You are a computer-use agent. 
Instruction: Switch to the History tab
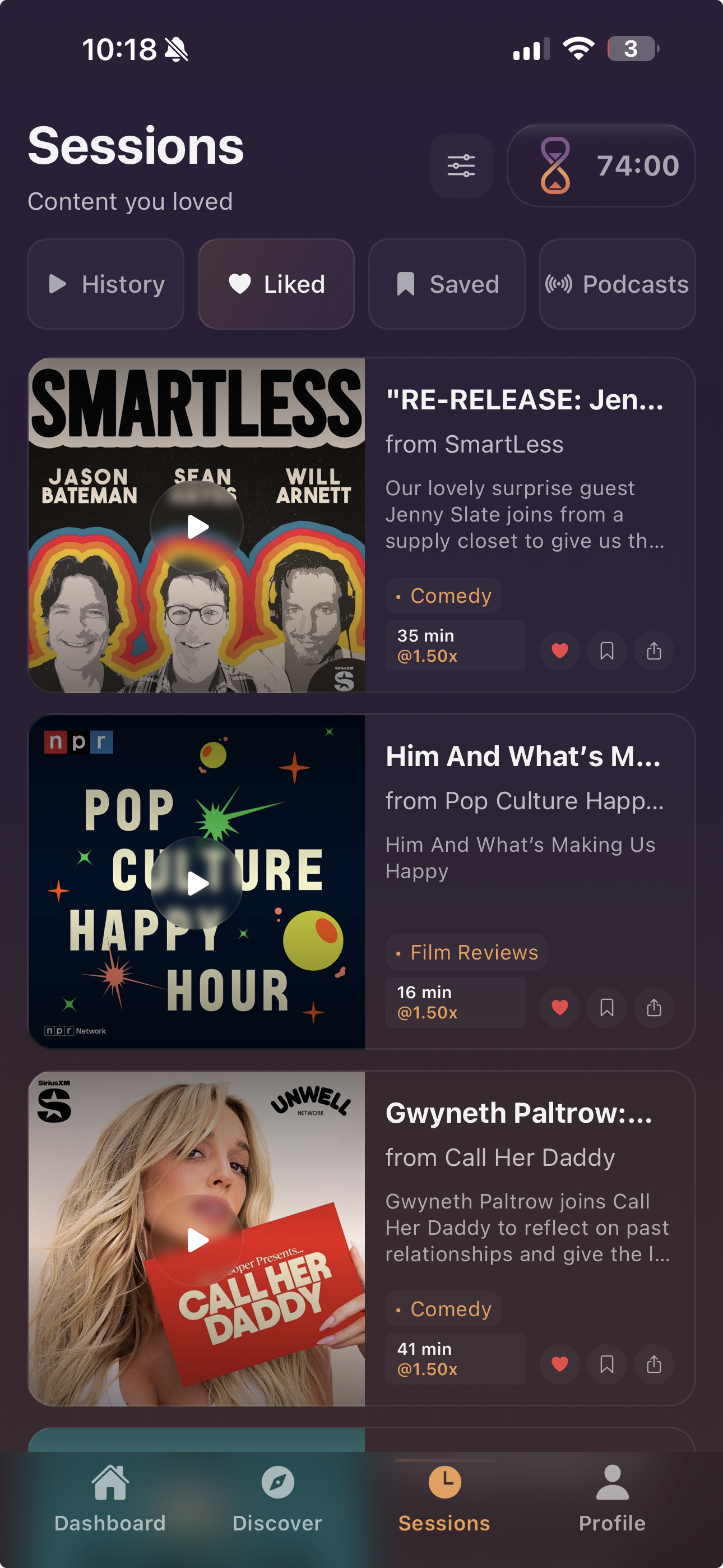tap(106, 284)
